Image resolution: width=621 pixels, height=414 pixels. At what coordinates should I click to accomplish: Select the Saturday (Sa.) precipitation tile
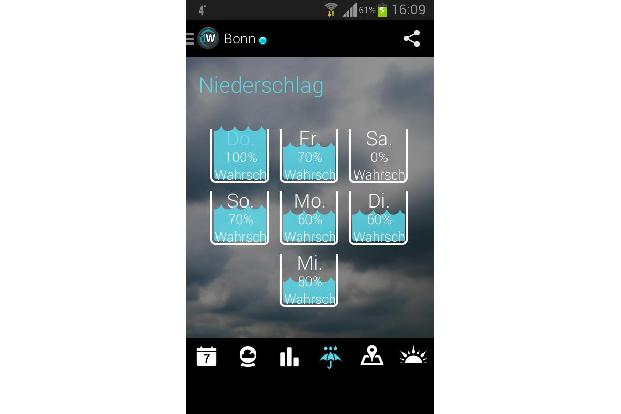tap(379, 156)
